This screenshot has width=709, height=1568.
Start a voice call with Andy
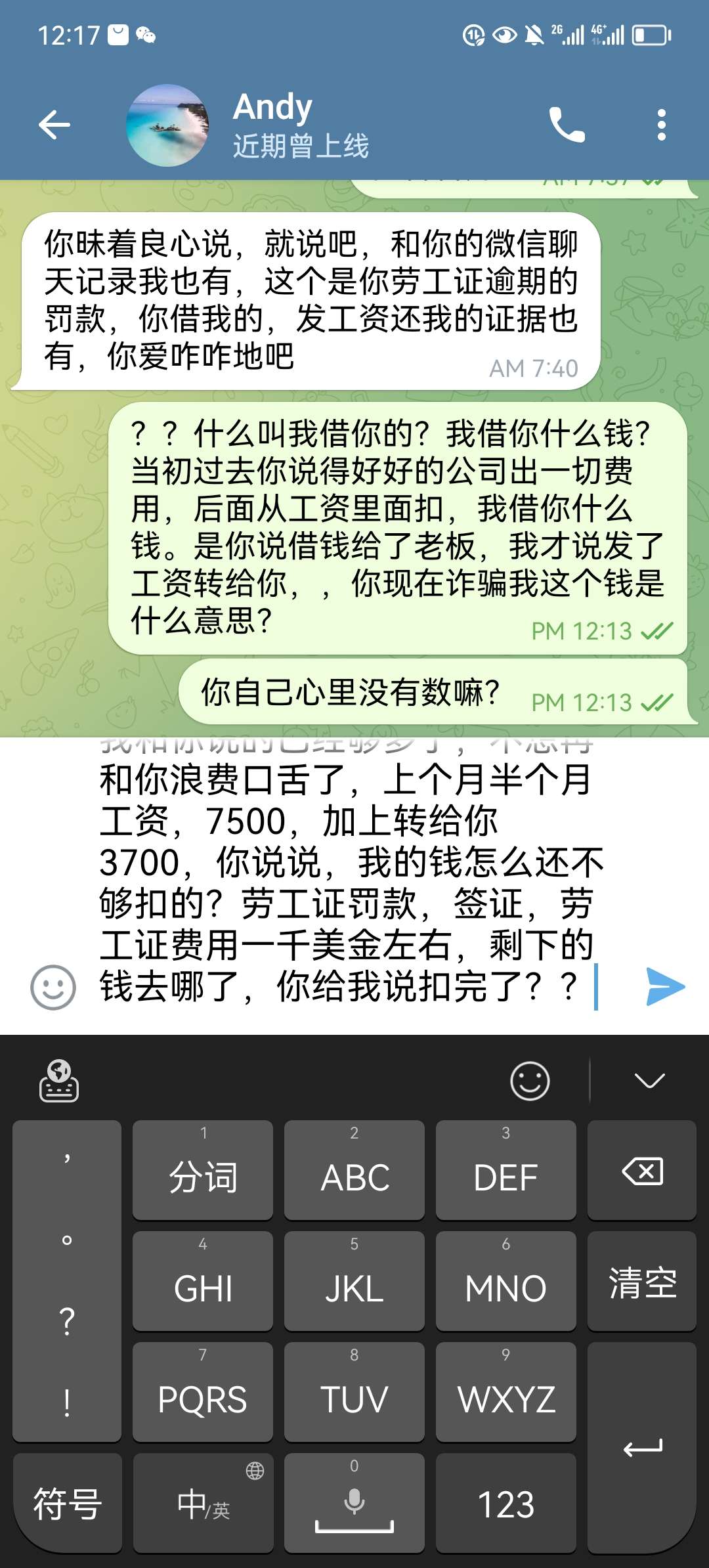point(567,125)
